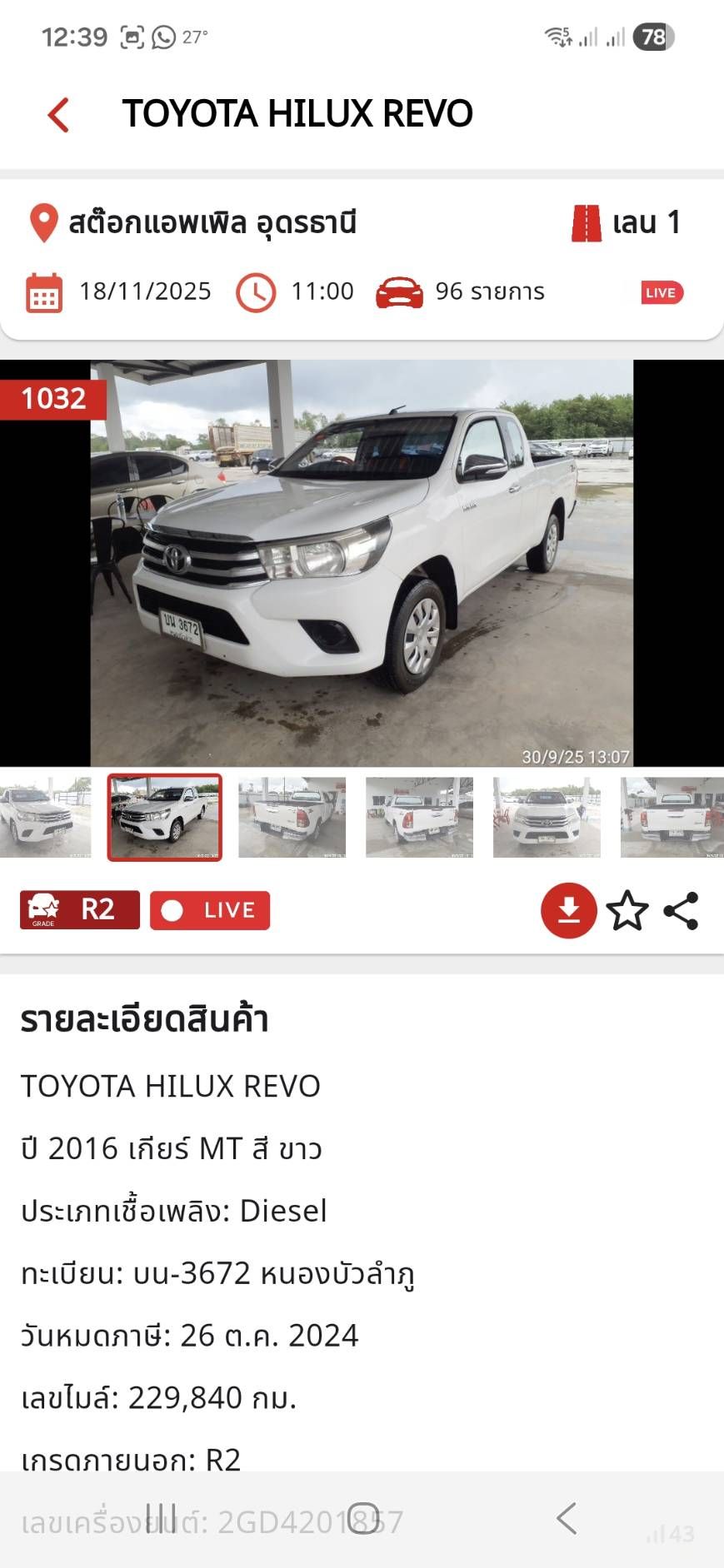The width and height of the screenshot is (724, 1568).
Task: Add this vehicle to favorites with the star
Action: point(627,910)
